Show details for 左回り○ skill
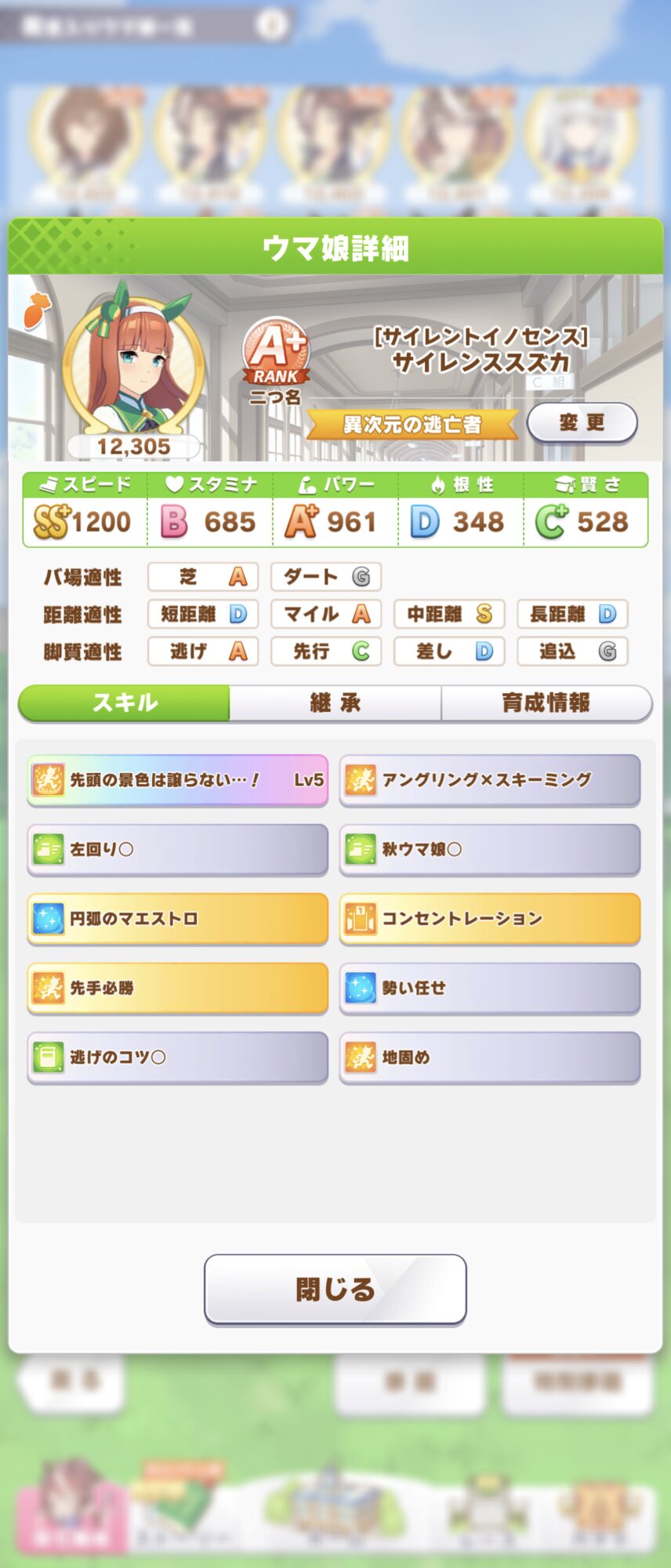The image size is (671, 1568). (x=178, y=849)
